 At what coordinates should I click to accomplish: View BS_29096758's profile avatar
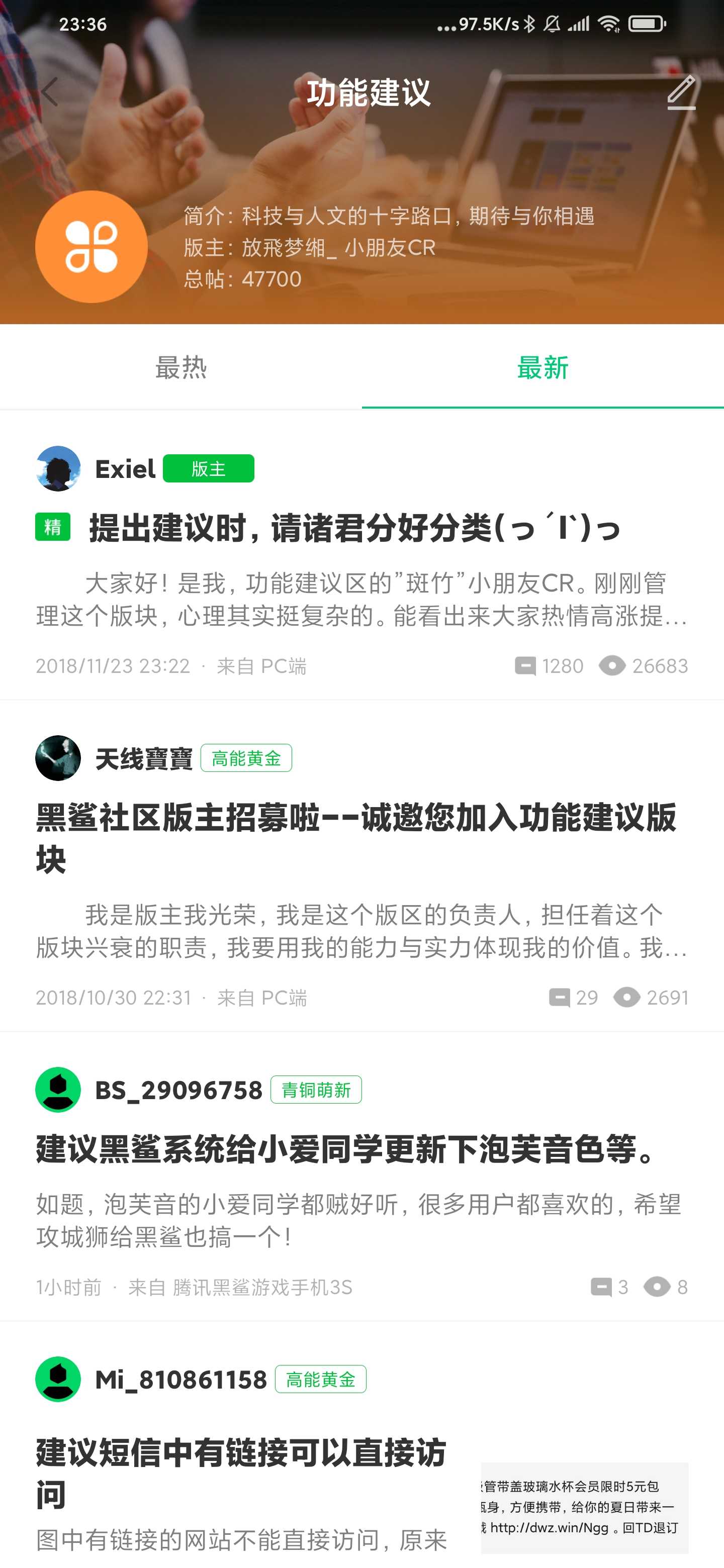pyautogui.click(x=58, y=1090)
